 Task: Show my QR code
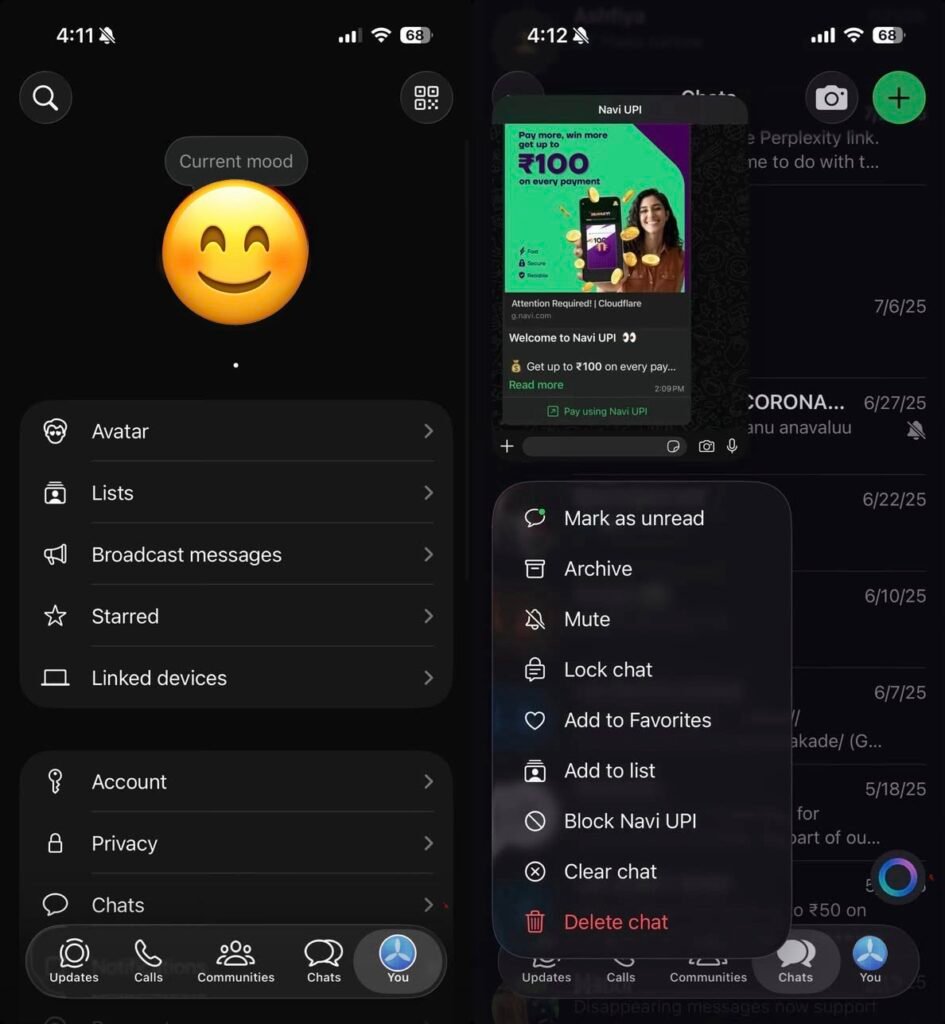(426, 98)
